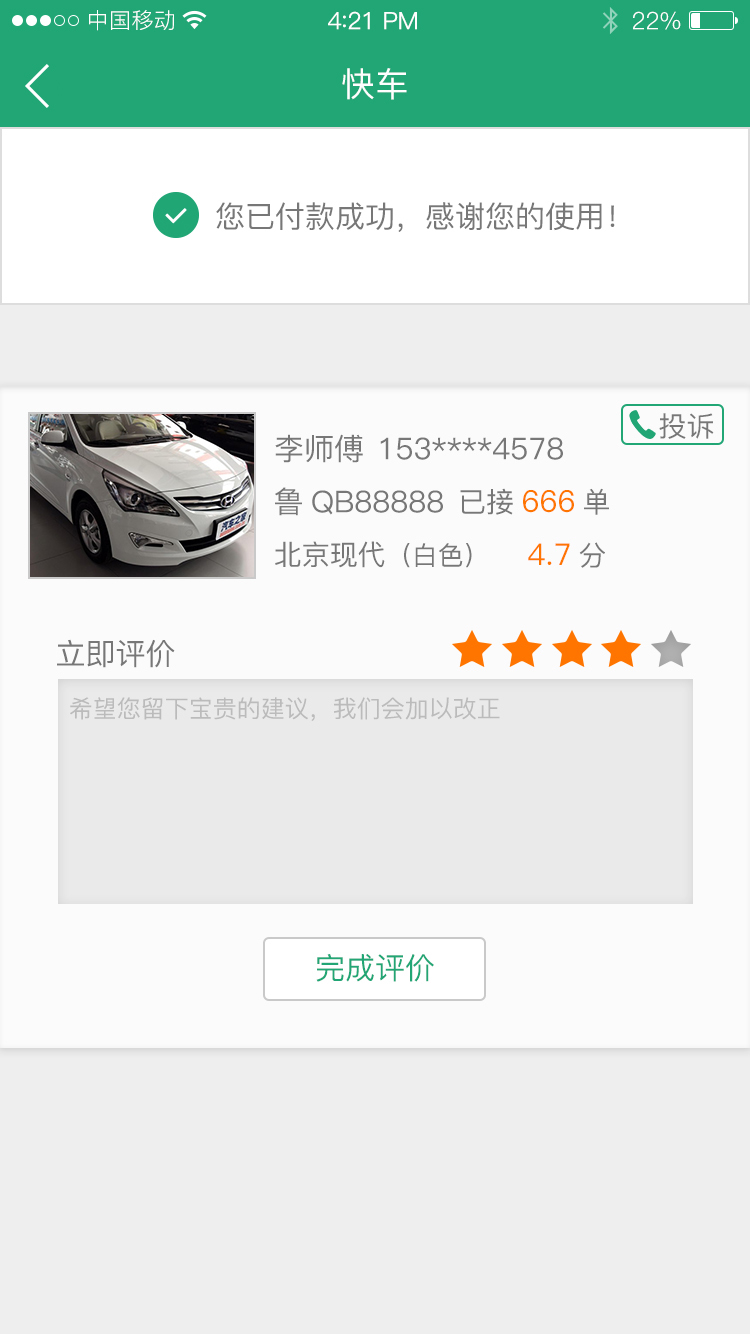The width and height of the screenshot is (750, 1334).
Task: Click the suggestion text input field
Action: click(x=375, y=790)
